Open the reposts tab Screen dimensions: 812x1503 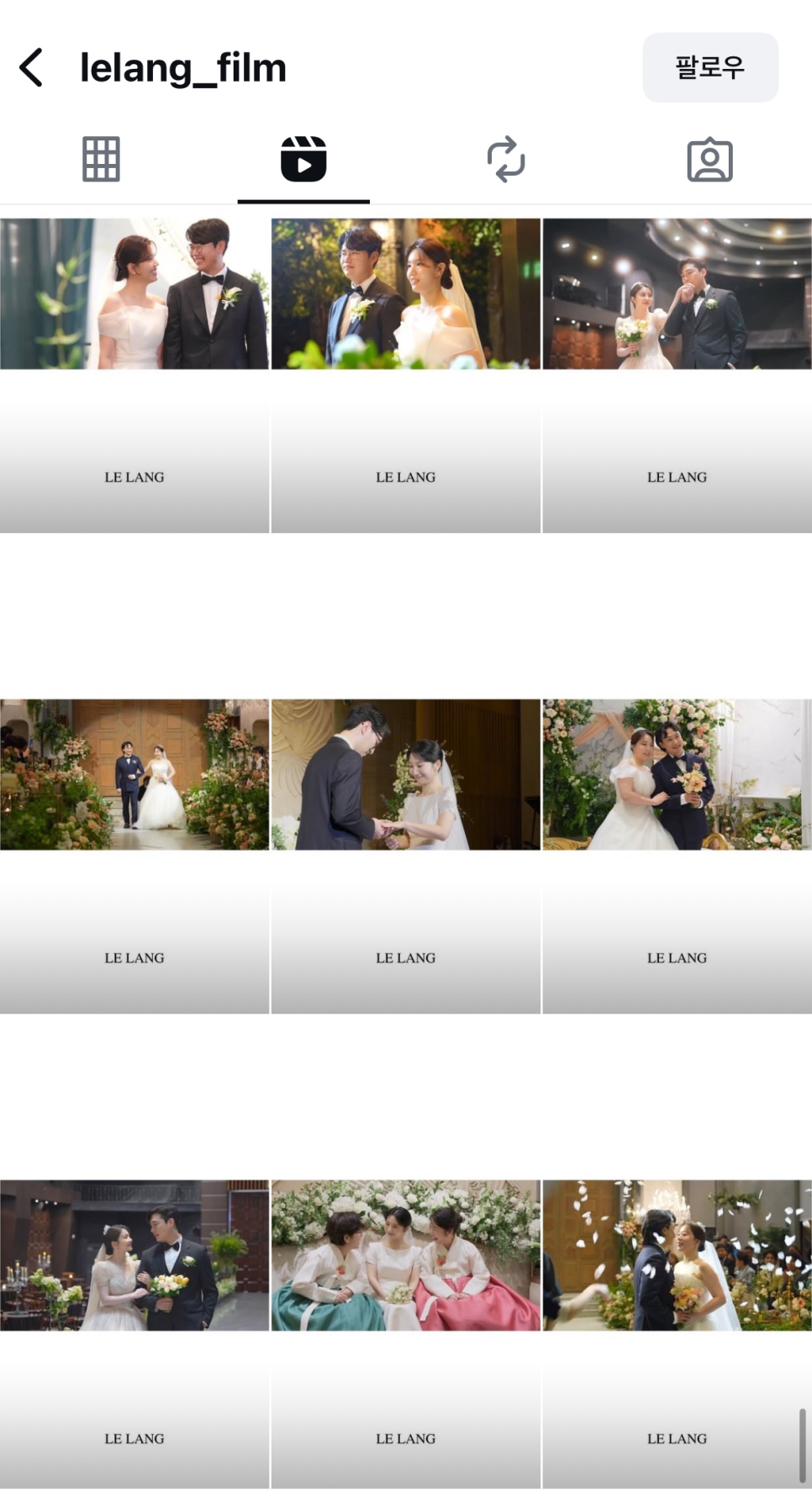[506, 159]
